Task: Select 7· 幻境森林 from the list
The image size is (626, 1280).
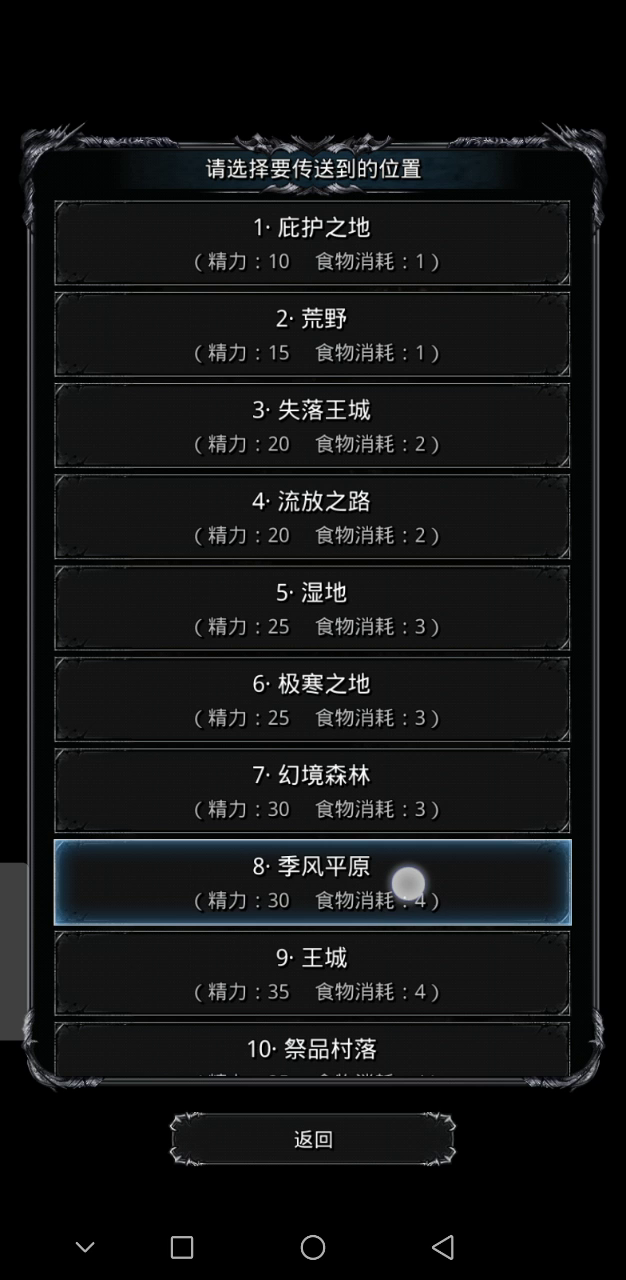Action: (x=312, y=791)
